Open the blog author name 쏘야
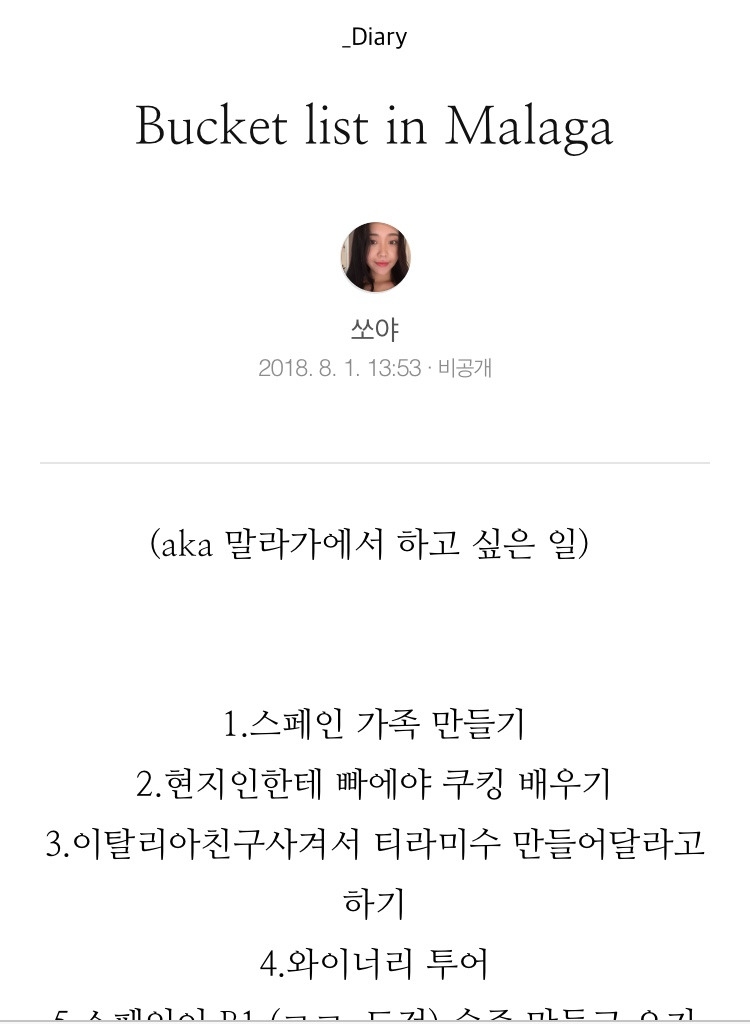 click(374, 330)
